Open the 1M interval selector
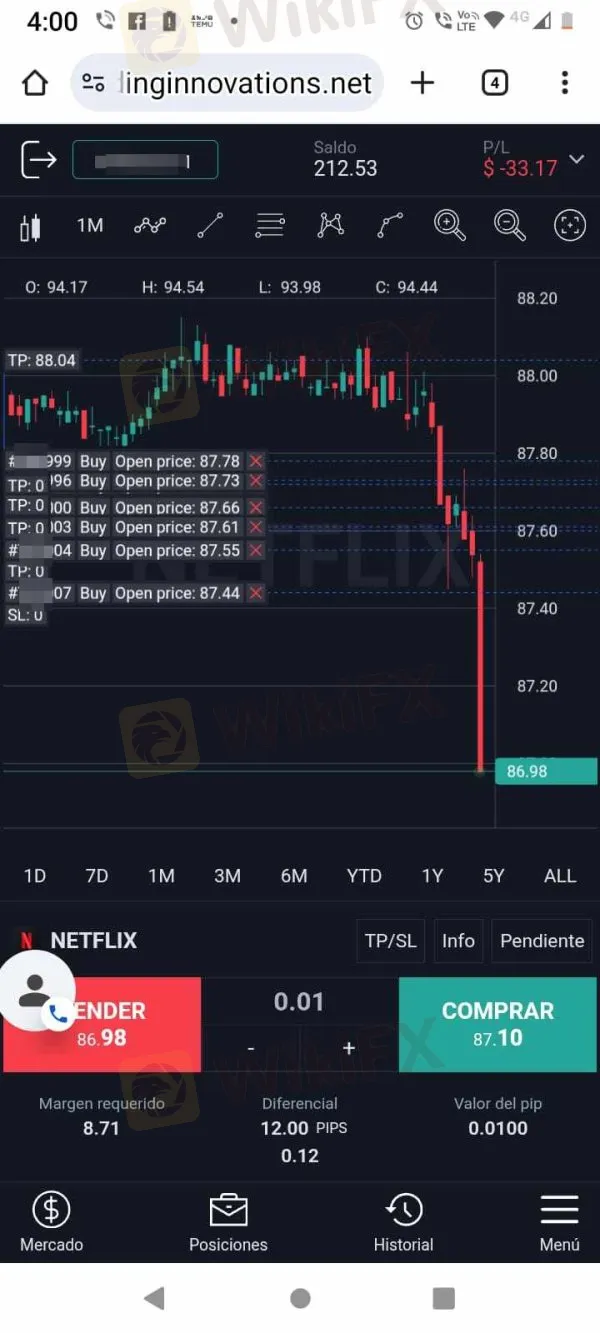Viewport: 600px width, 1333px height. tap(90, 226)
